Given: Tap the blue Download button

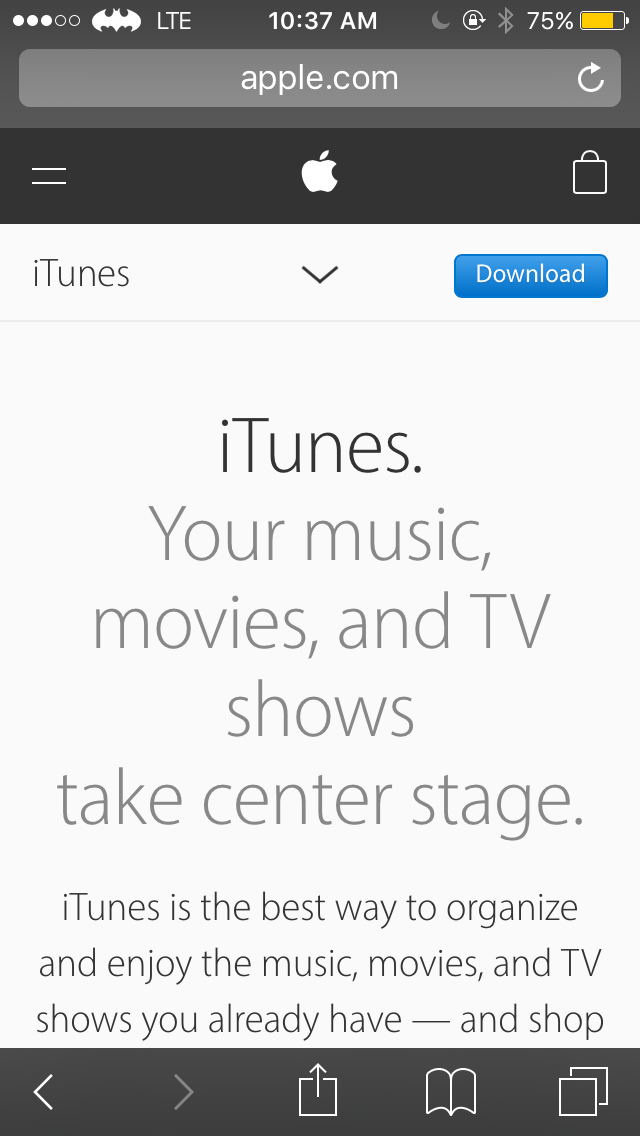Looking at the screenshot, I should pos(530,275).
